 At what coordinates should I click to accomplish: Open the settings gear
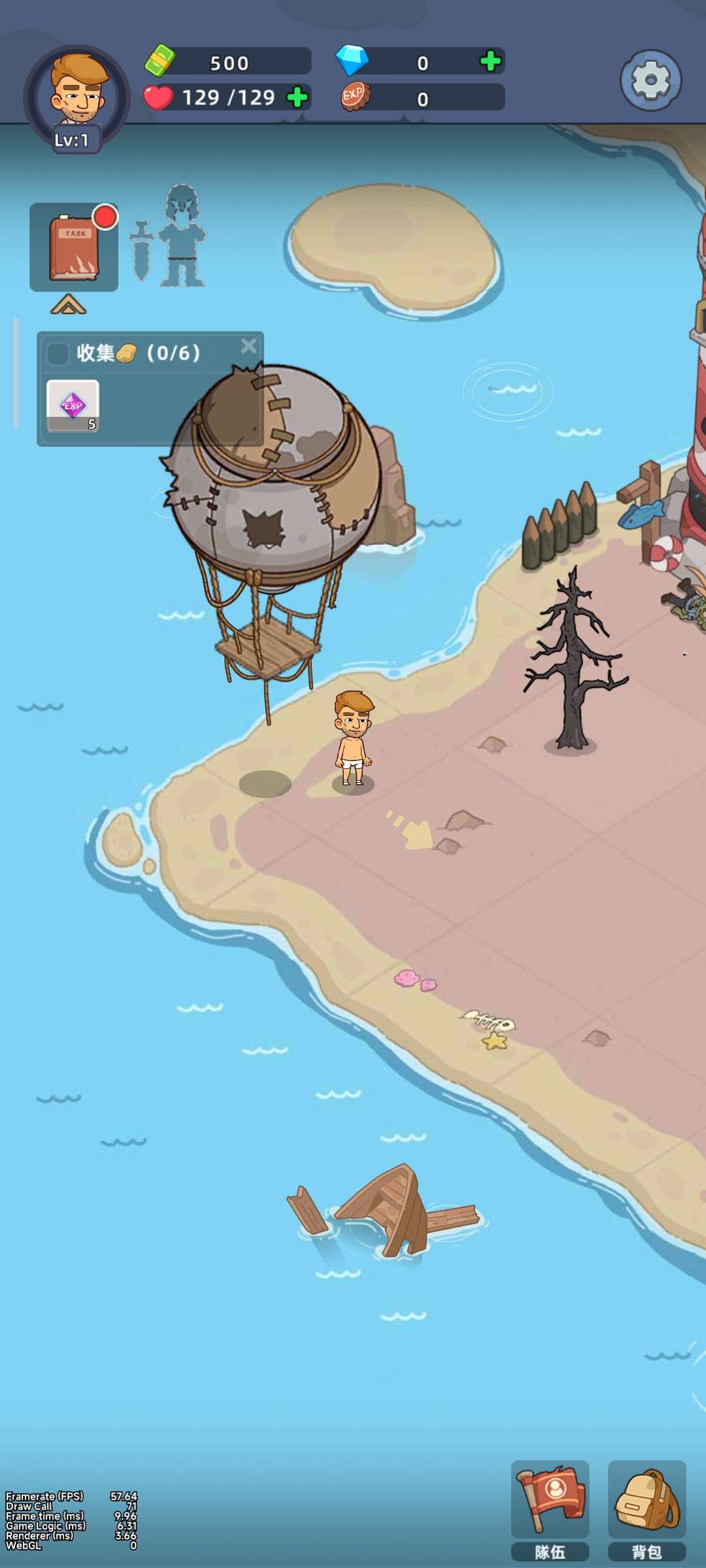650,80
